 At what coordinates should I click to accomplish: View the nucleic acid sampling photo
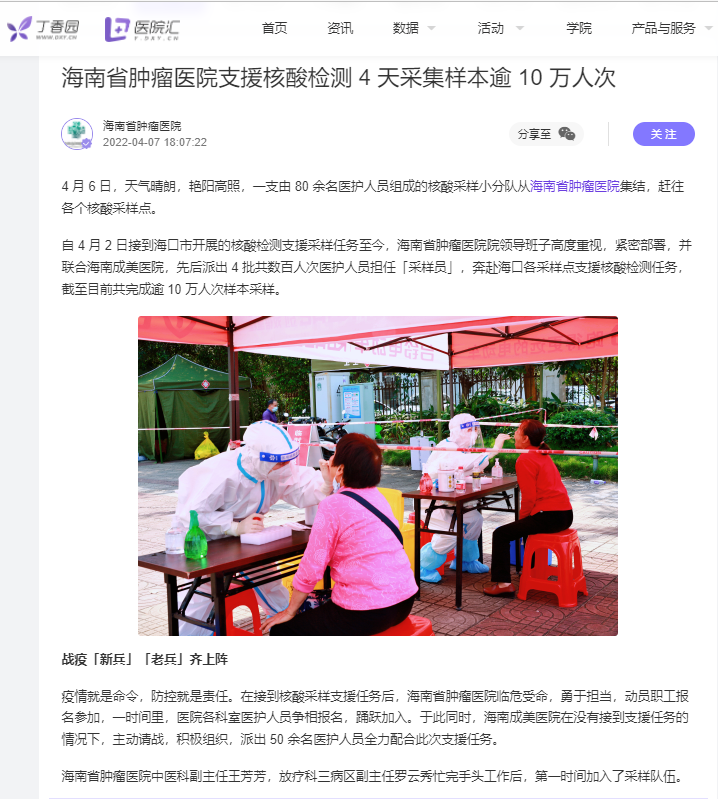pyautogui.click(x=377, y=475)
